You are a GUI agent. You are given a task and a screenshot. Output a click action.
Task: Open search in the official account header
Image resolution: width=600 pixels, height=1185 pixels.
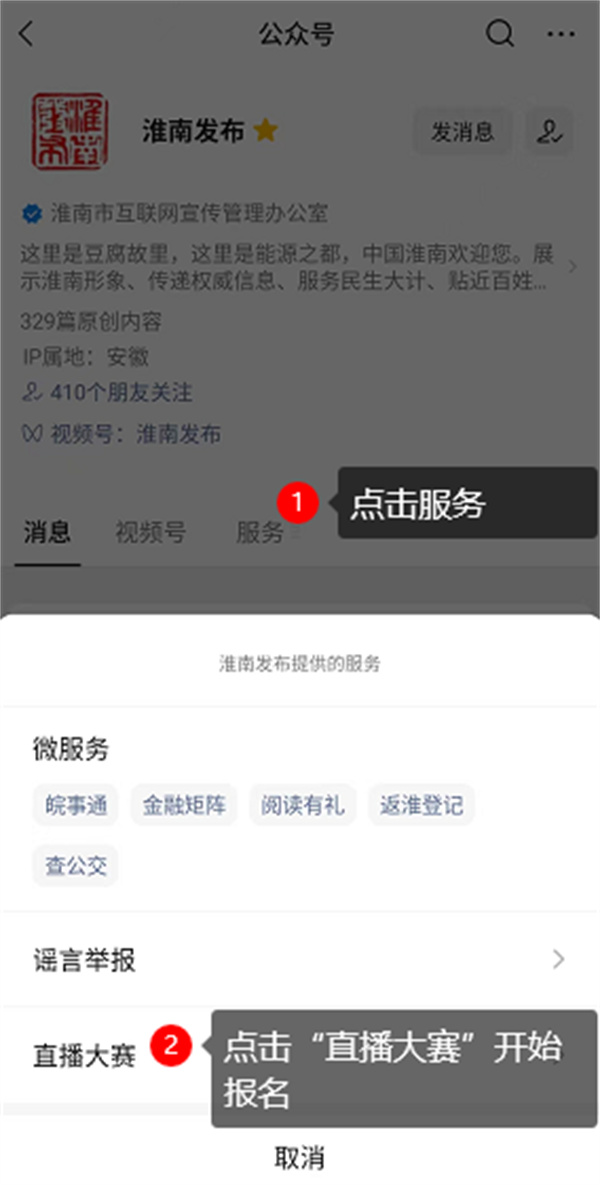point(499,33)
